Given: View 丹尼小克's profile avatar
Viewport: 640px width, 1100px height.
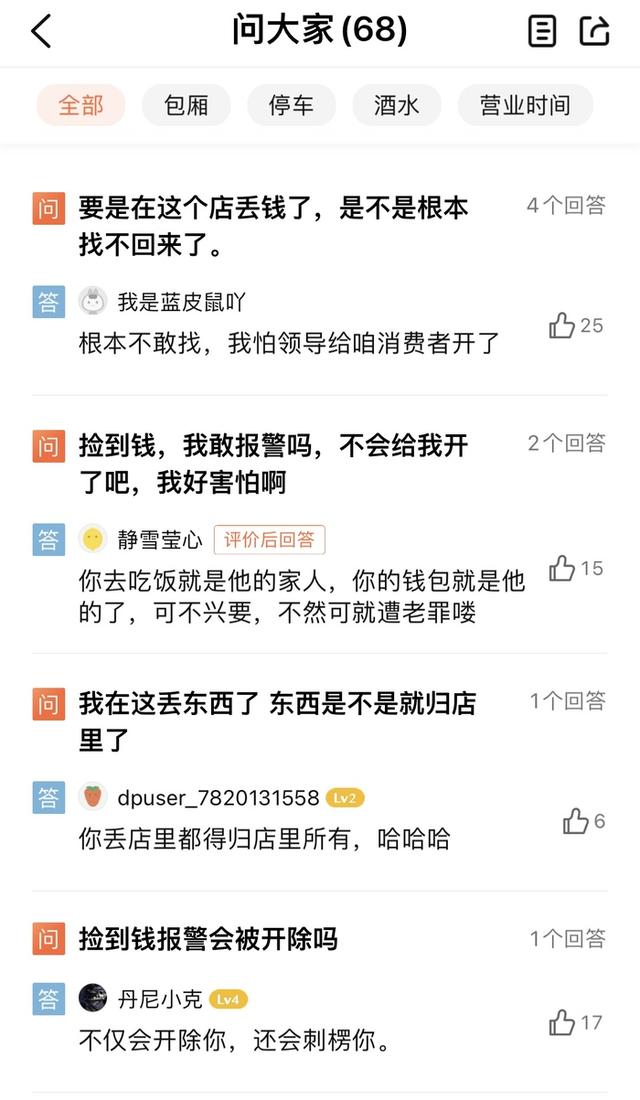Looking at the screenshot, I should [93, 998].
